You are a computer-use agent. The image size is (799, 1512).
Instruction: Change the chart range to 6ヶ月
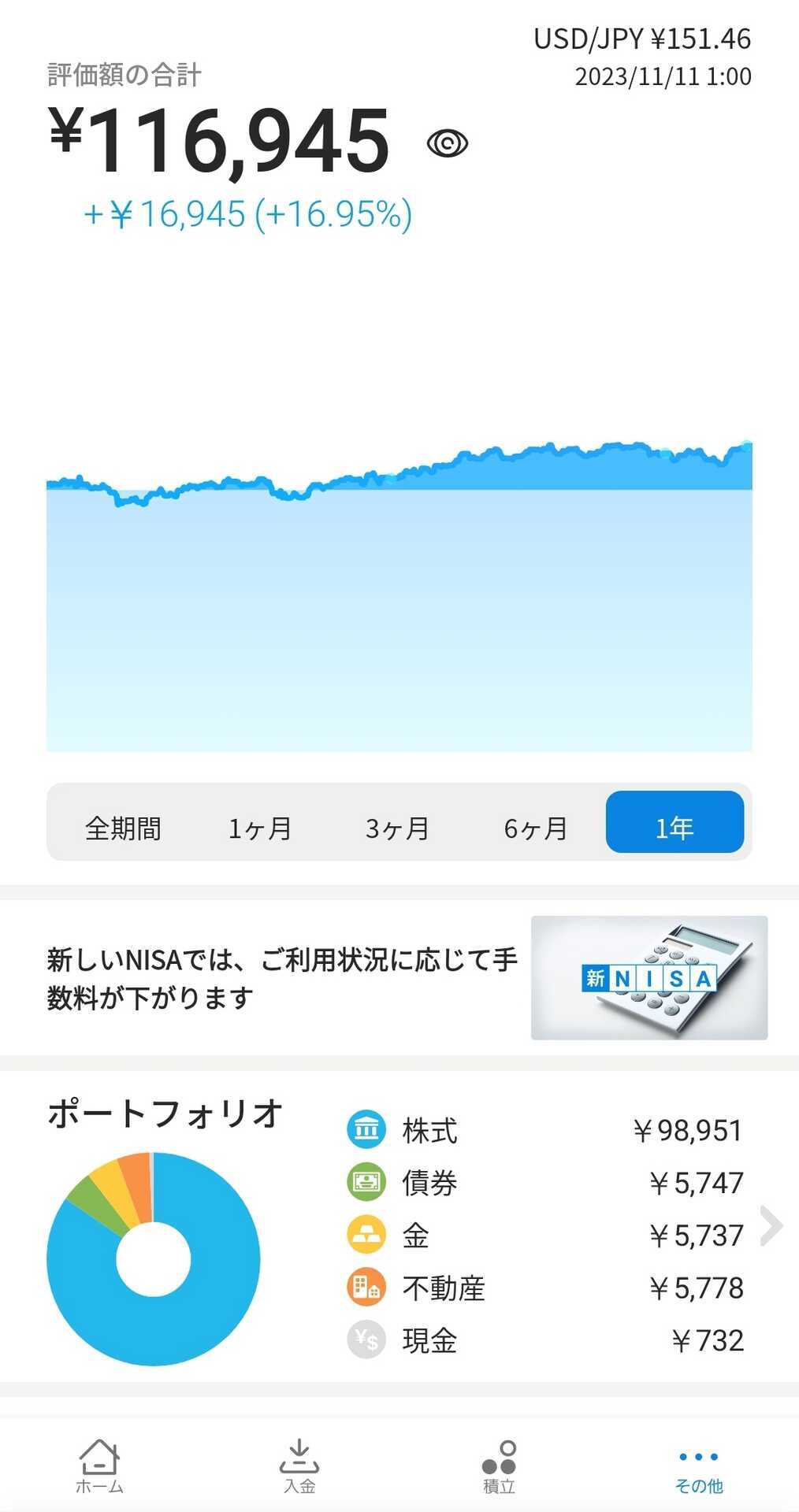point(536,828)
